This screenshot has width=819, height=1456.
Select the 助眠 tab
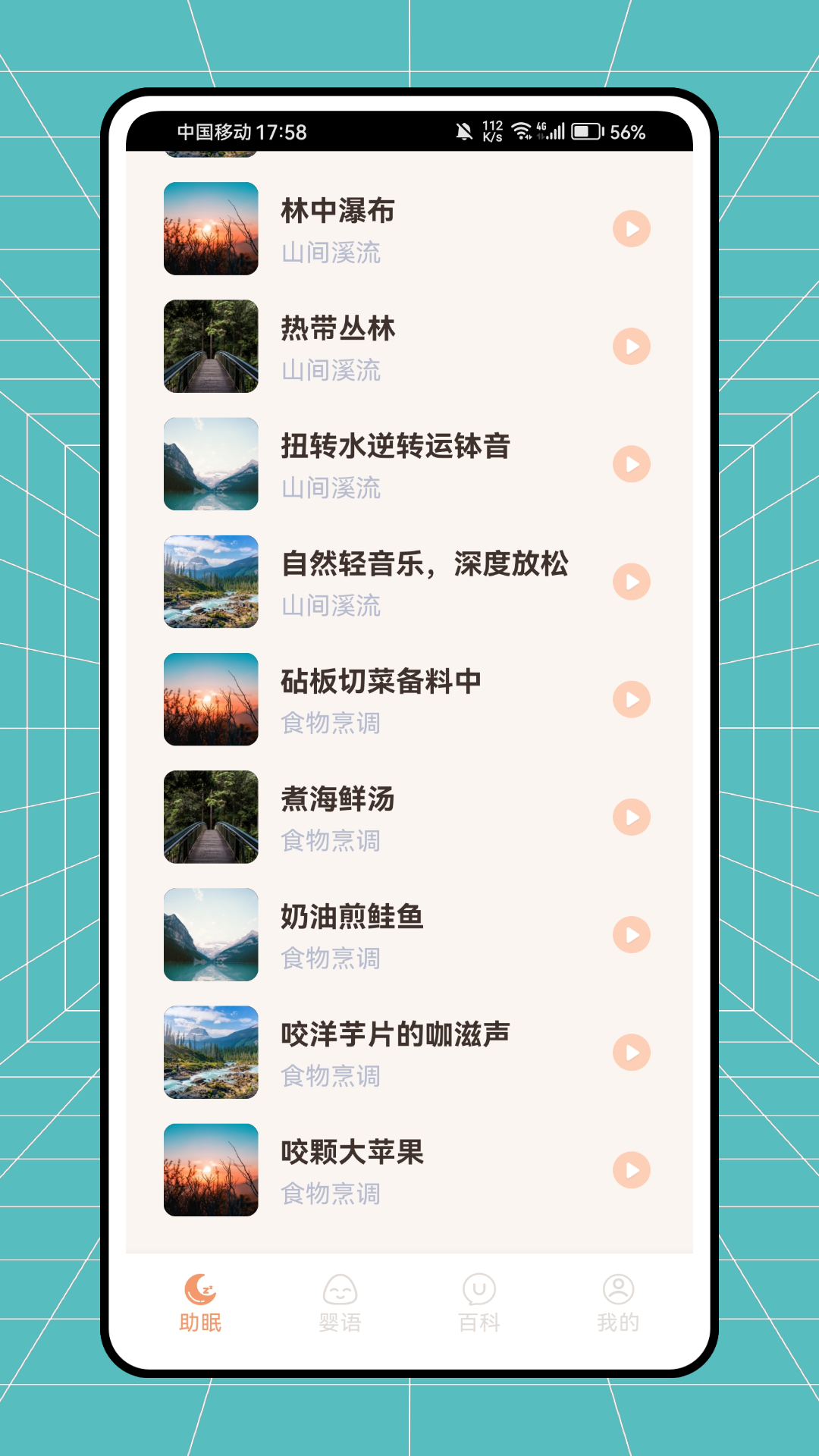coord(200,1303)
